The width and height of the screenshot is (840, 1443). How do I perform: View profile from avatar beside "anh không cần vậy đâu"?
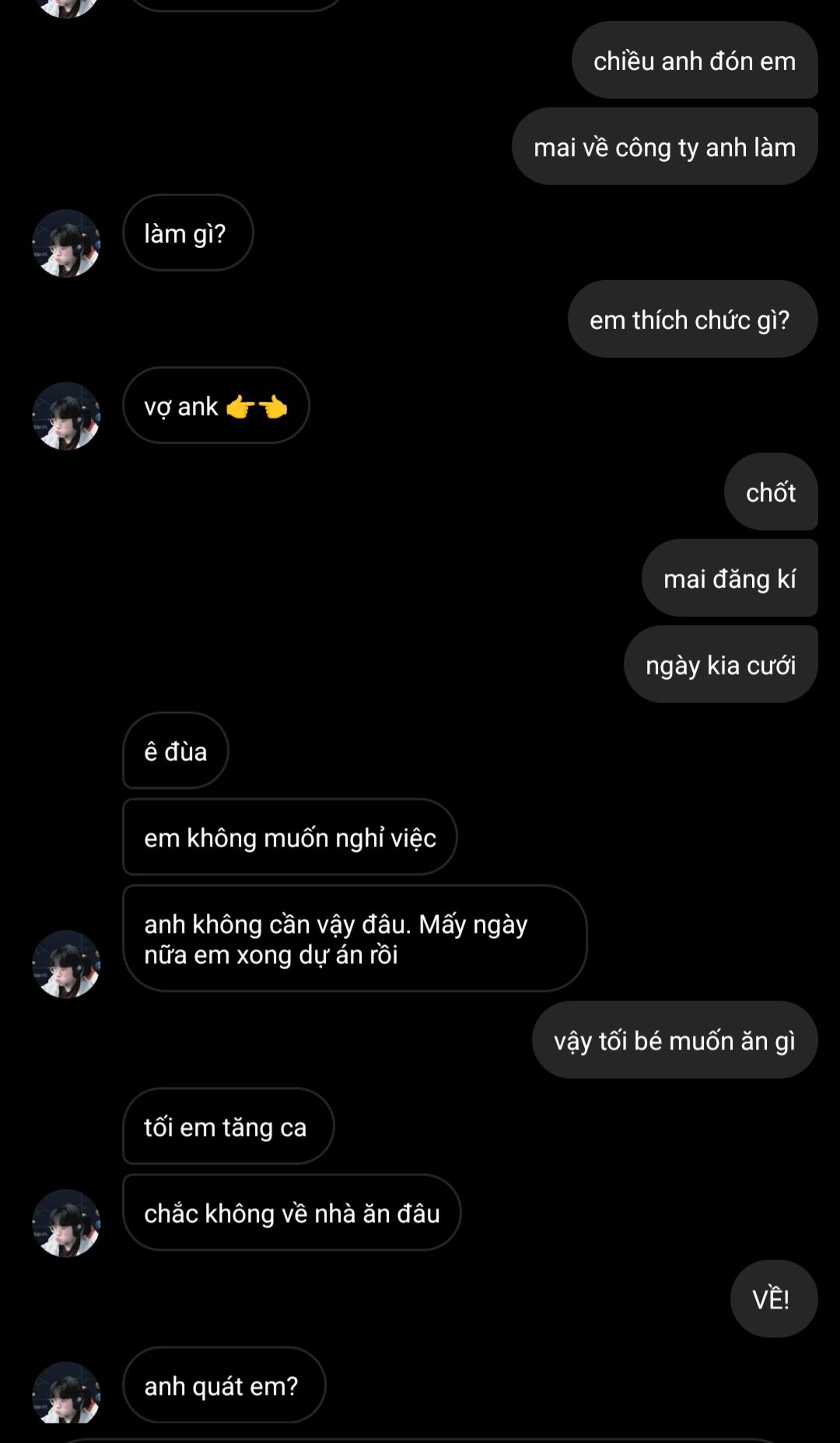click(x=66, y=964)
